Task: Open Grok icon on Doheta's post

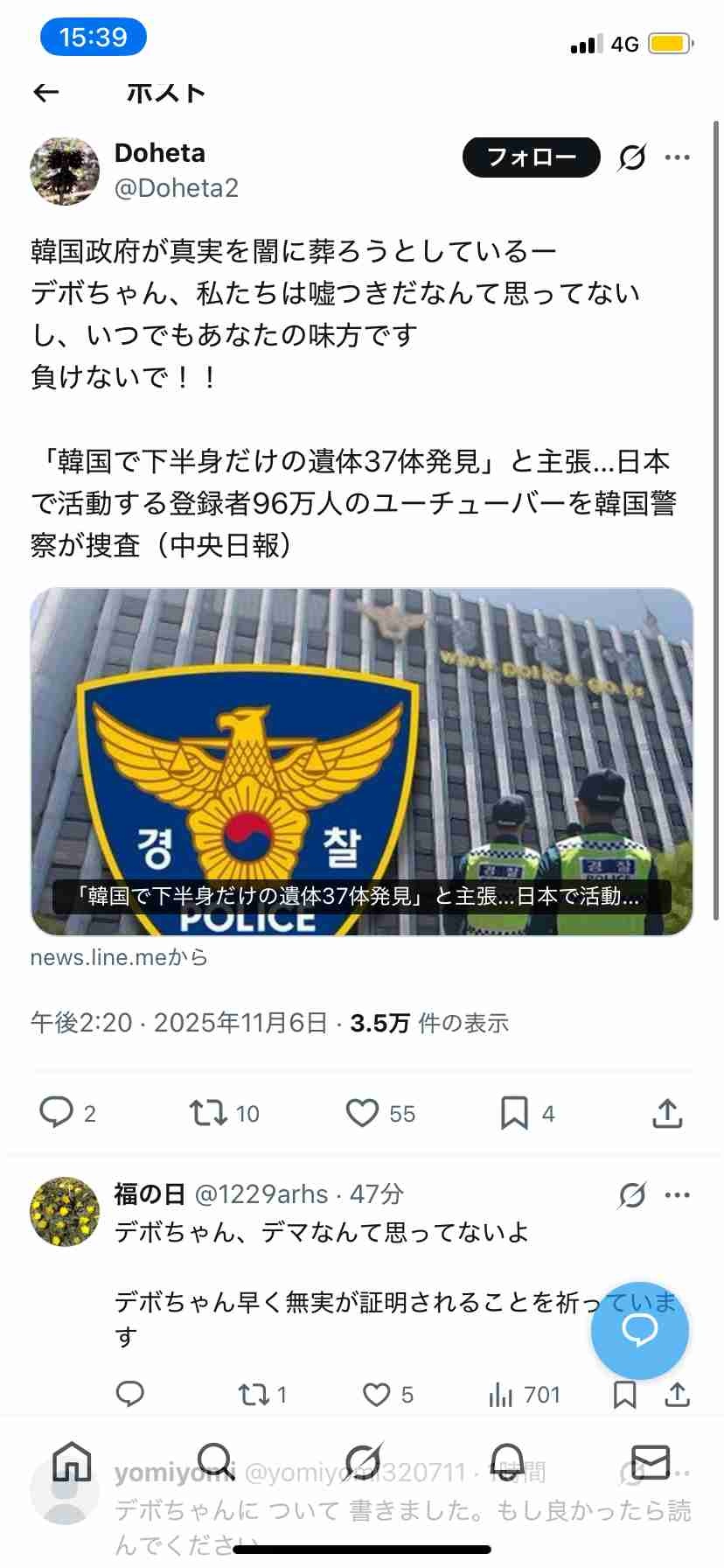Action: coord(632,157)
